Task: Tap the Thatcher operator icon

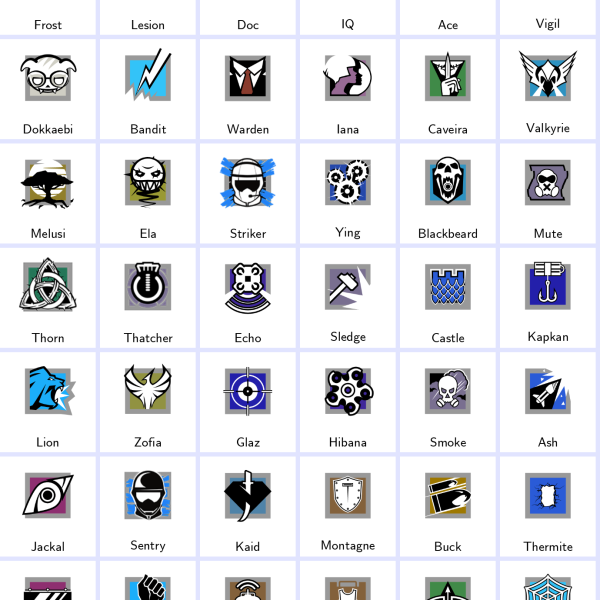Action: 148,286
